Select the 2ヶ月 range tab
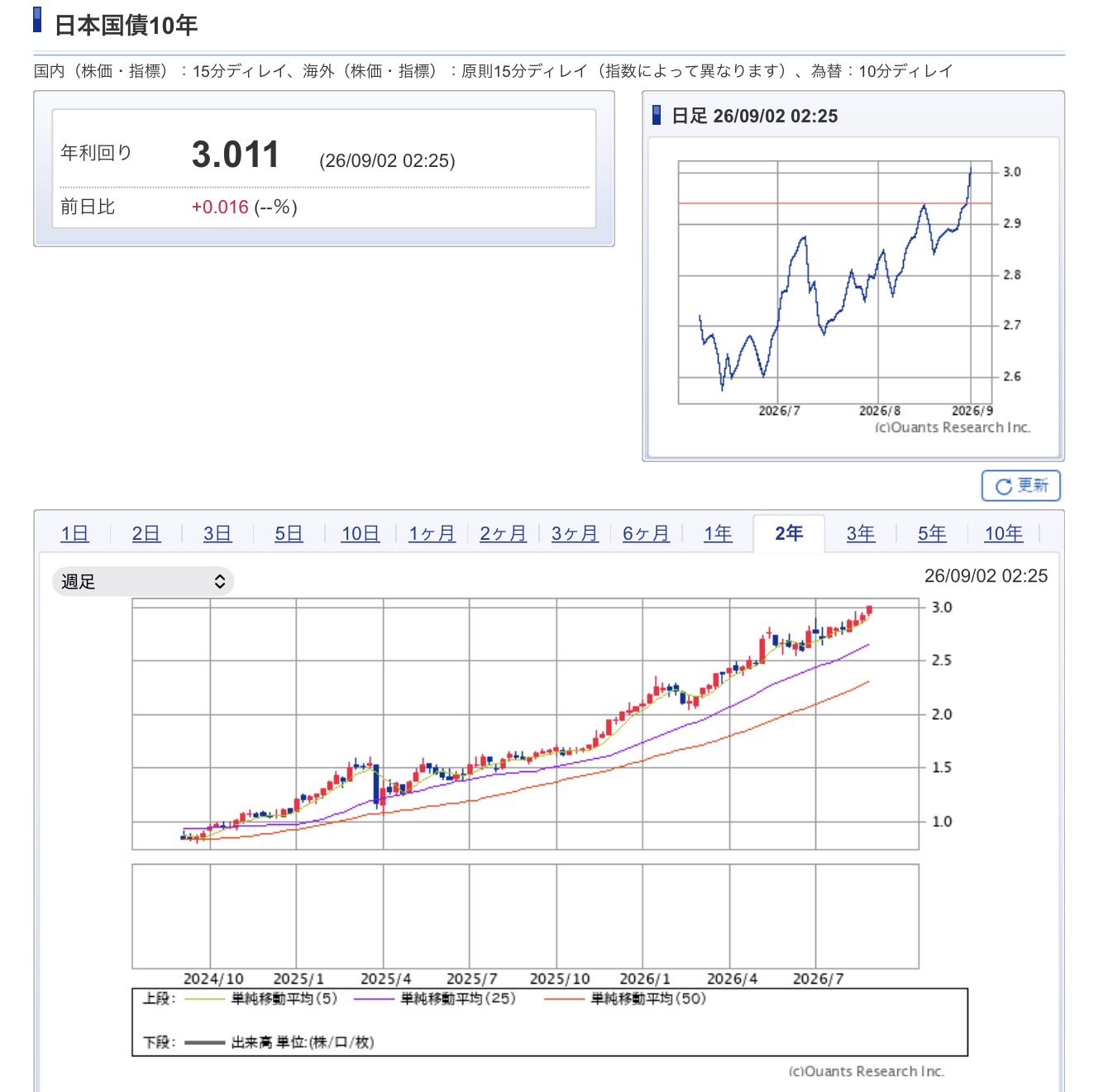The width and height of the screenshot is (1113, 1092). coord(503,533)
